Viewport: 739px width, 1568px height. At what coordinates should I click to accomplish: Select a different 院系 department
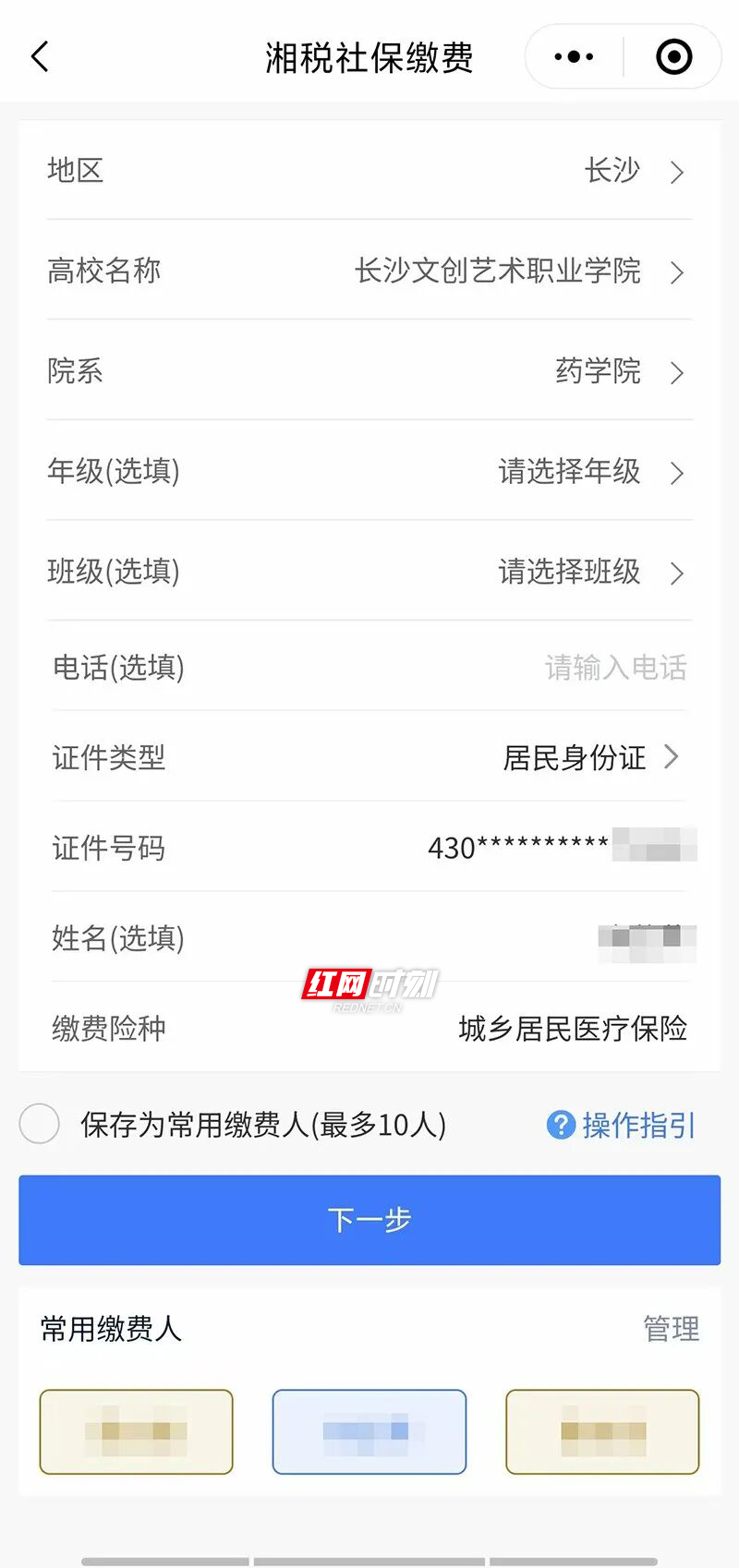coord(619,371)
